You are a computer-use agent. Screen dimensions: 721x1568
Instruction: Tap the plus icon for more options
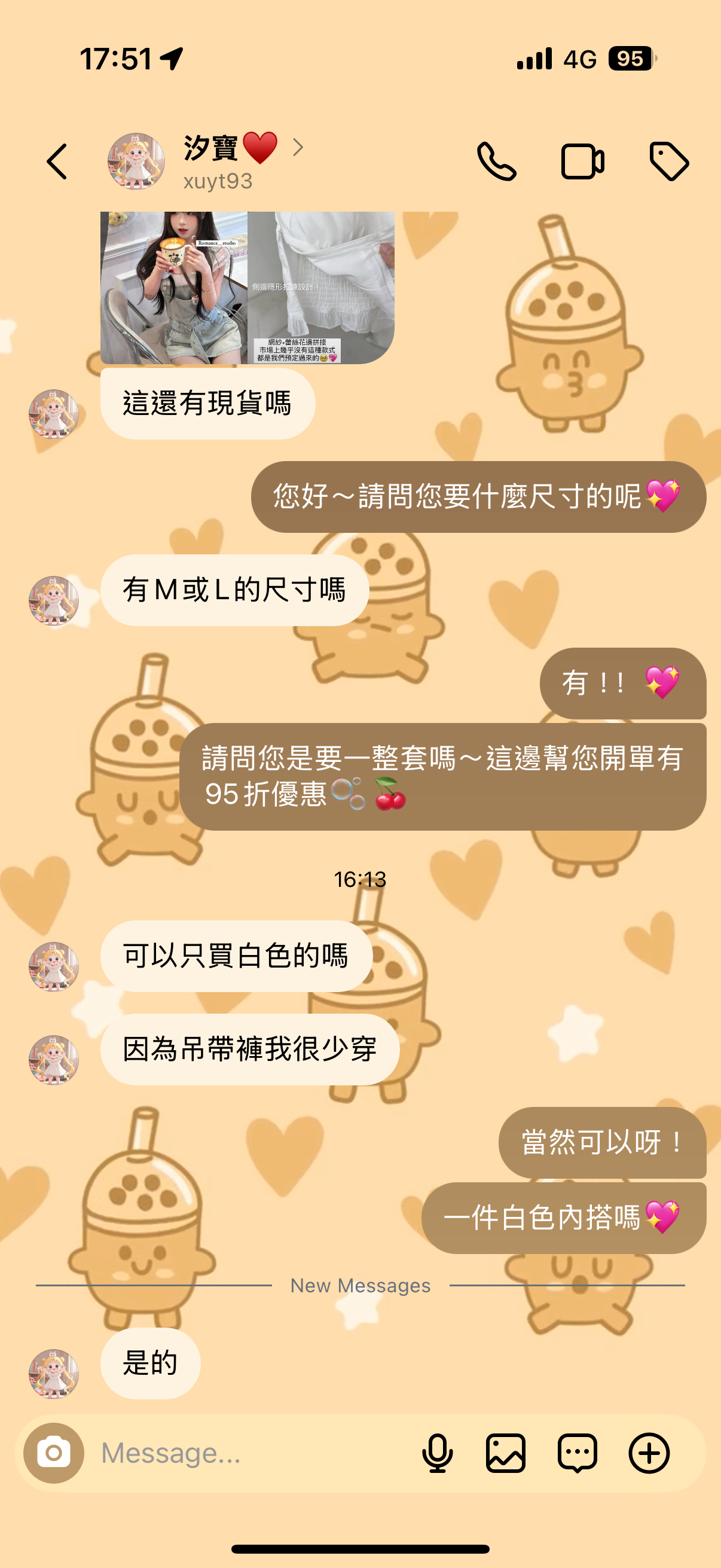pyautogui.click(x=649, y=1453)
